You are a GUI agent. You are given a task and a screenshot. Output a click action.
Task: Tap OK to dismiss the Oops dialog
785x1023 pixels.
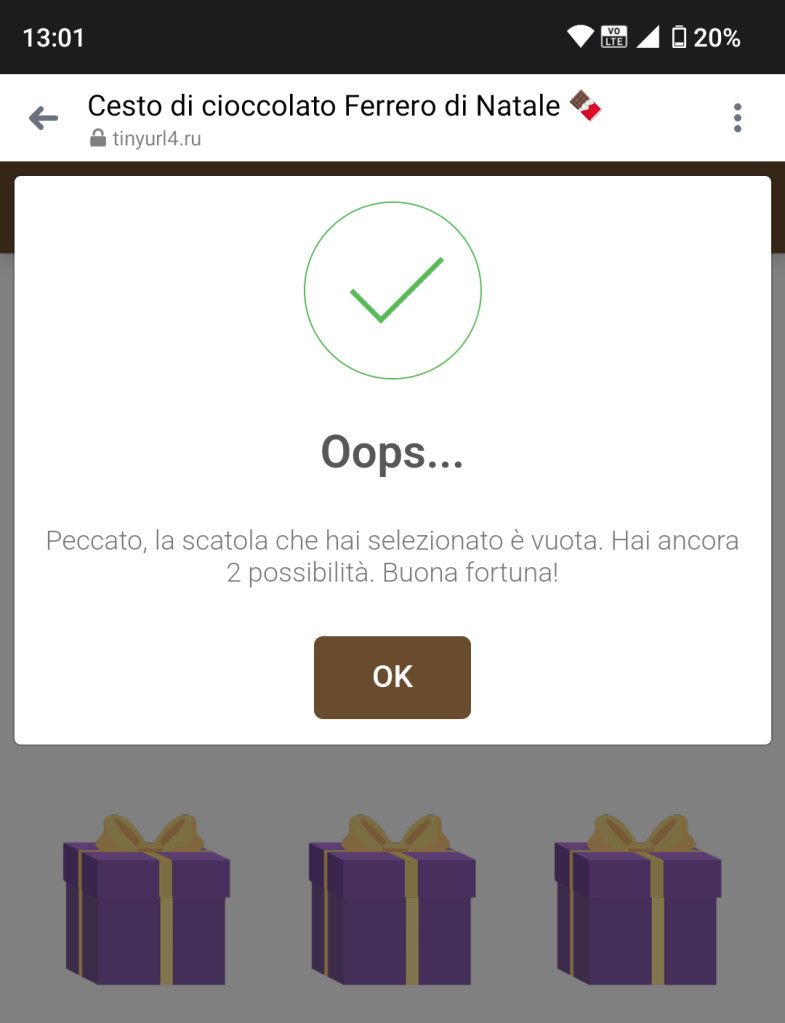pyautogui.click(x=392, y=677)
